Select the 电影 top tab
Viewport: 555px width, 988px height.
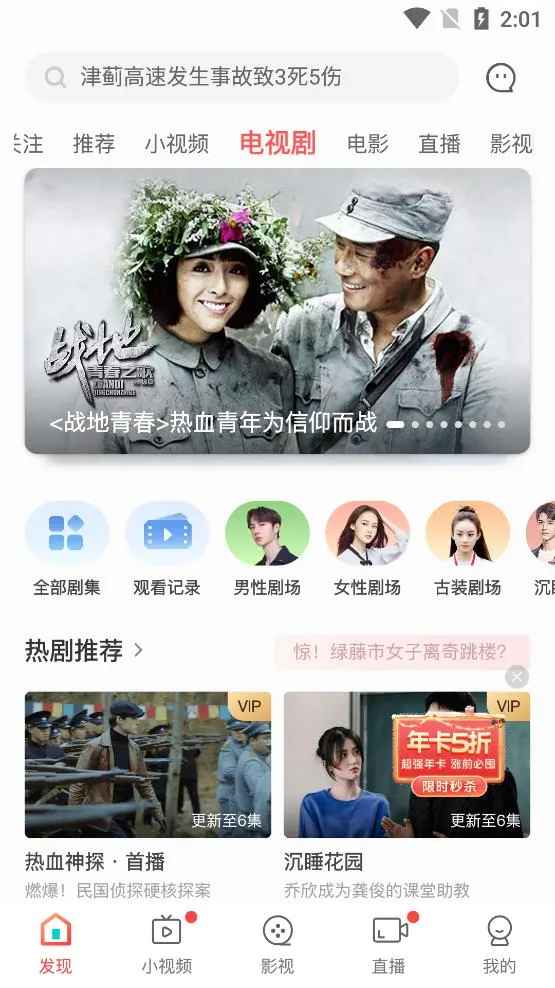(368, 144)
